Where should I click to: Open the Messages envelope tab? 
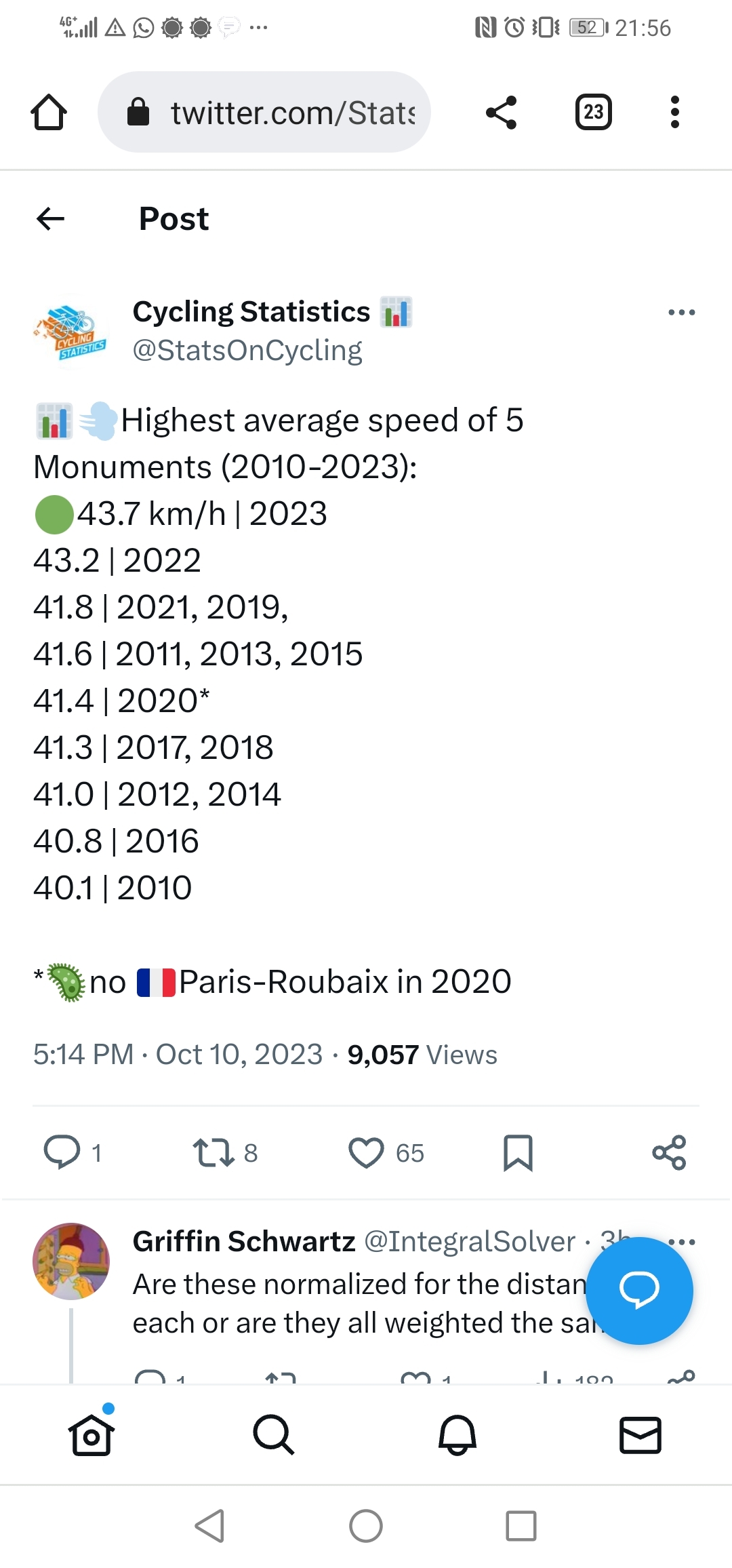coord(640,1434)
